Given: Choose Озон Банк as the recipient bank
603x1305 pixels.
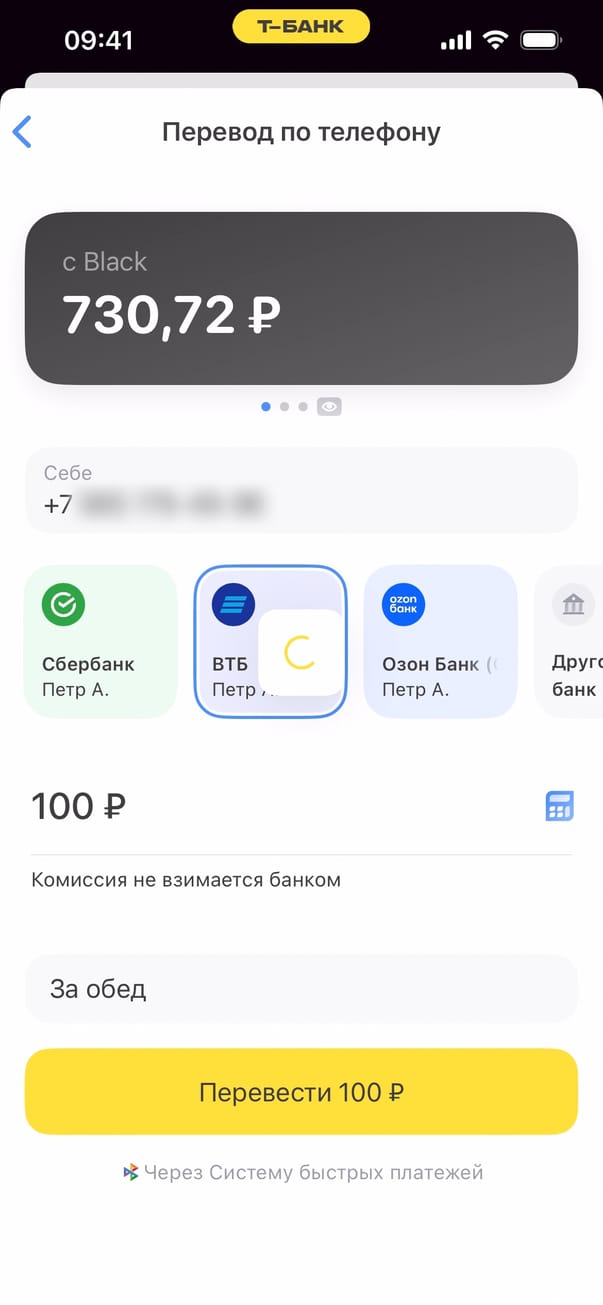Looking at the screenshot, I should tap(440, 641).
